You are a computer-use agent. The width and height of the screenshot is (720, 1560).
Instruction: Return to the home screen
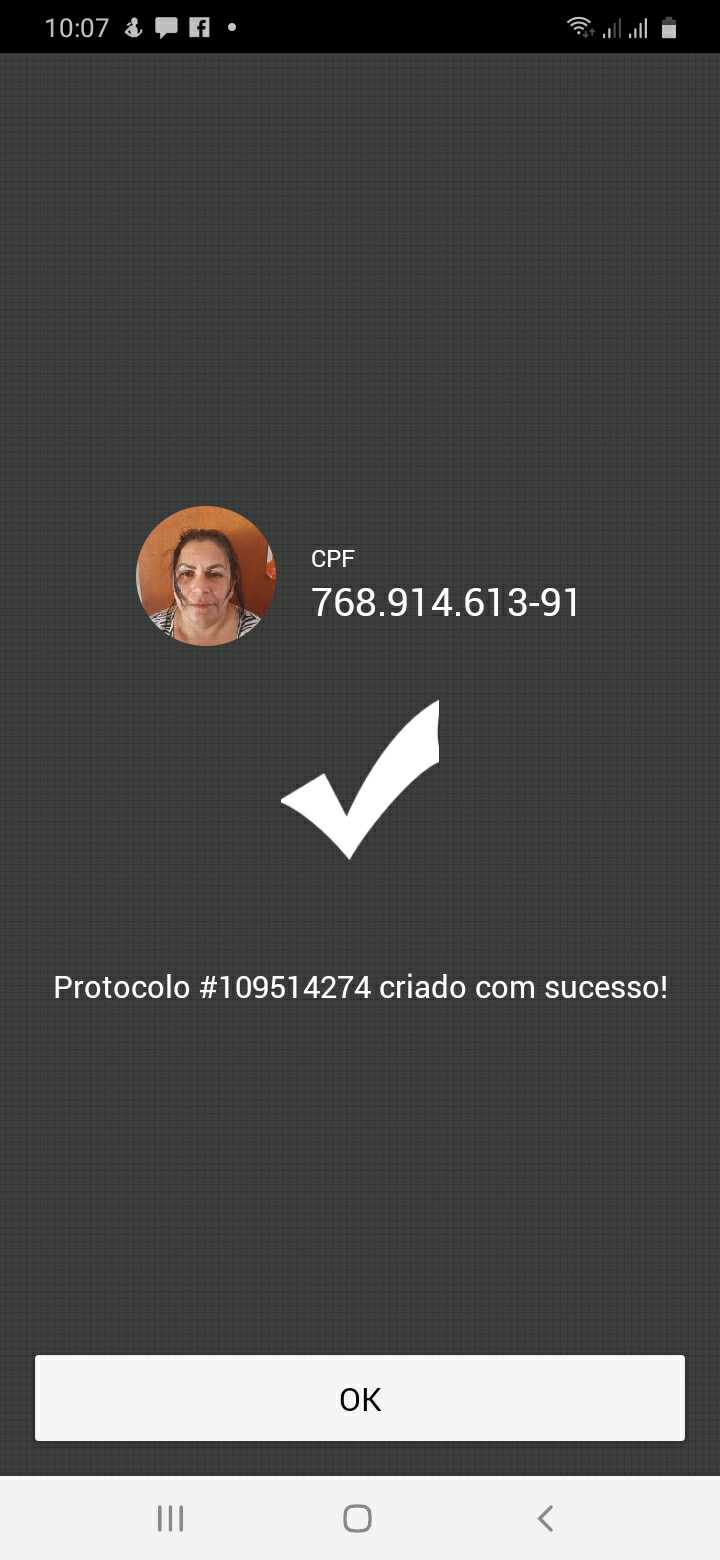point(358,1518)
